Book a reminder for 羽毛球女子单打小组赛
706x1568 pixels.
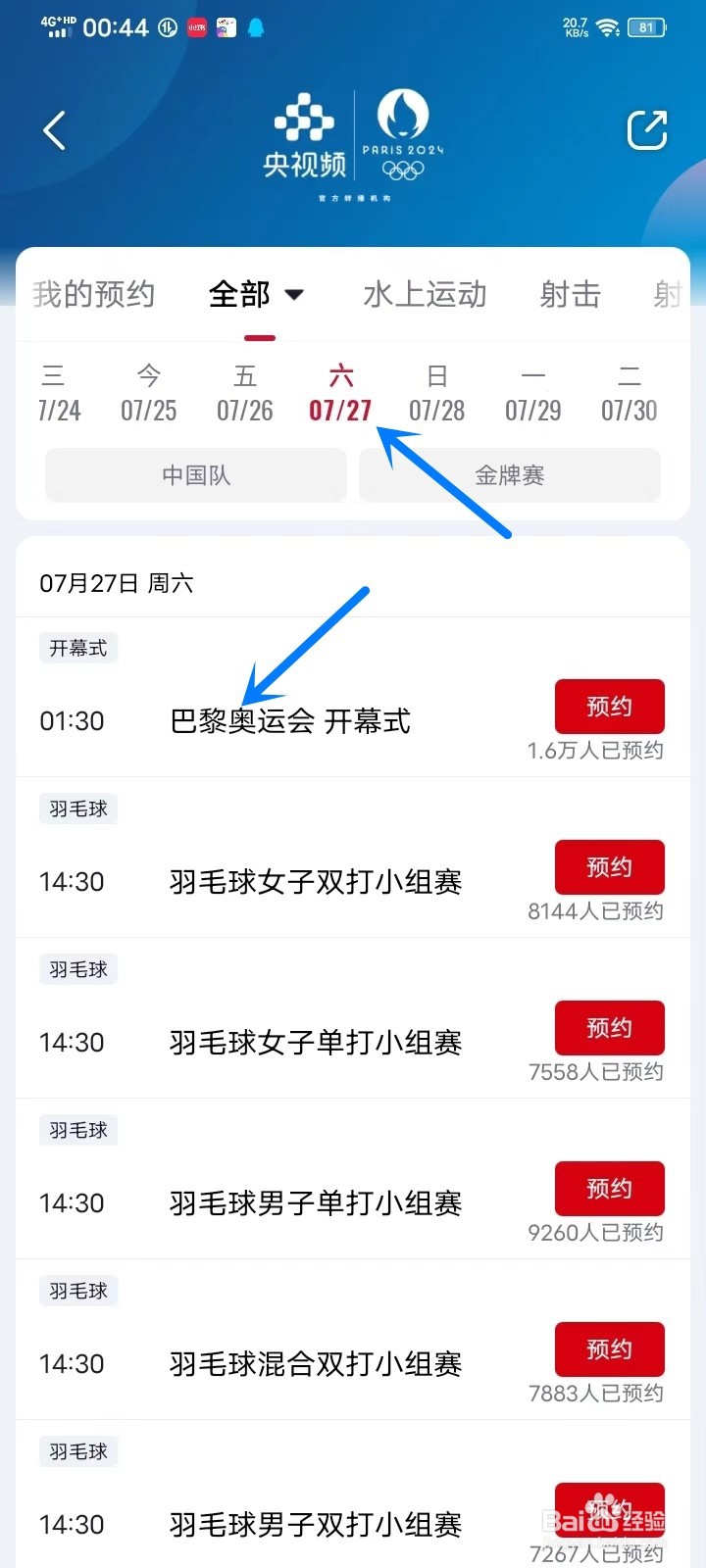tap(610, 1028)
